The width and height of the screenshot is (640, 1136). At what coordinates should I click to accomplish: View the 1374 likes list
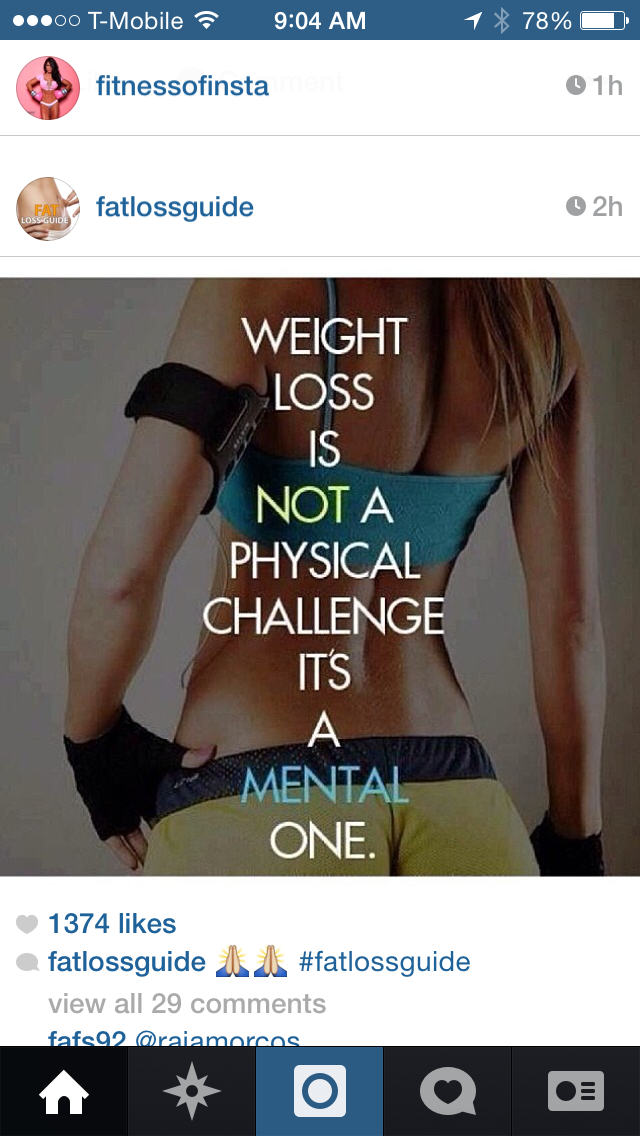(111, 923)
